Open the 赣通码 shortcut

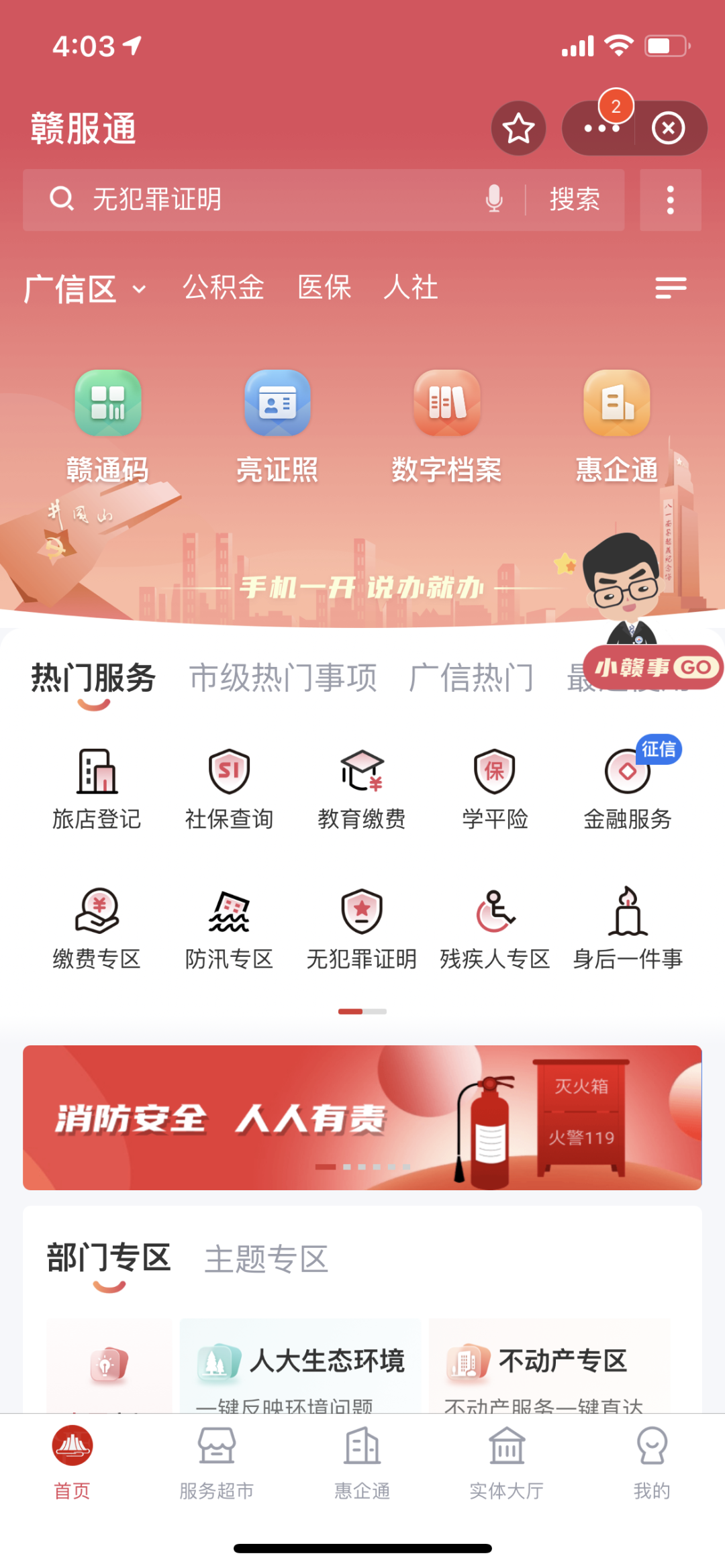[108, 427]
